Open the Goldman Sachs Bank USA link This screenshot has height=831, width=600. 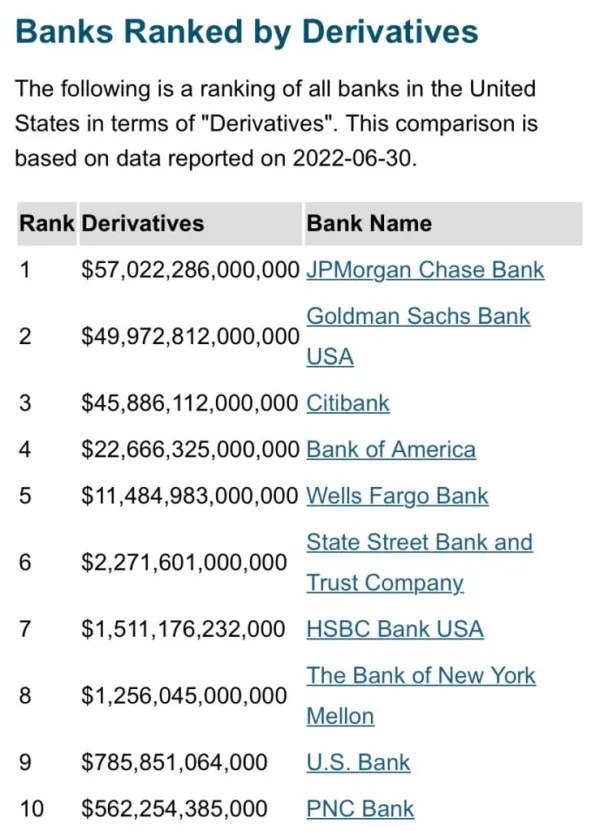(x=418, y=316)
